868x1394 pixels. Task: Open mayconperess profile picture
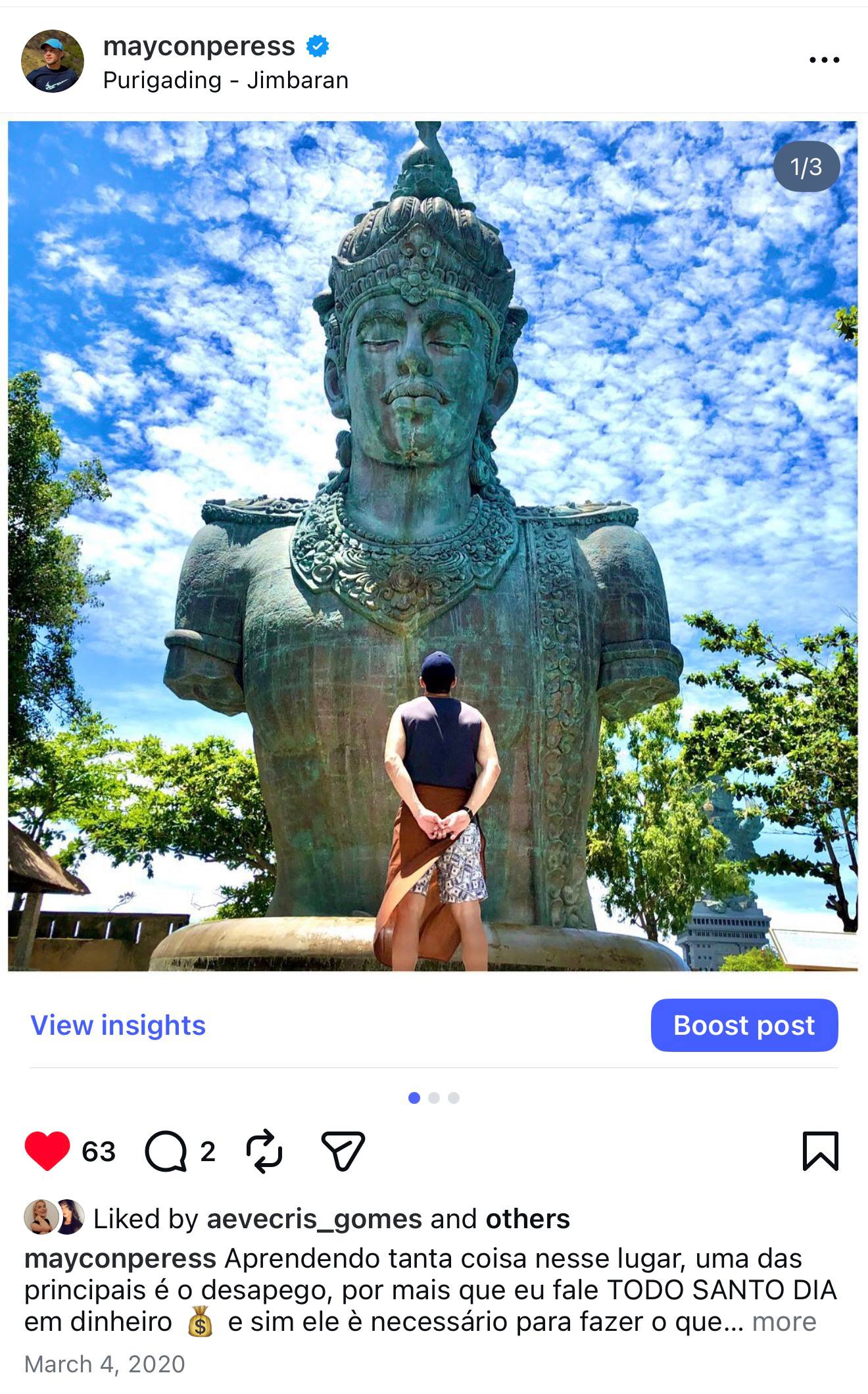click(53, 61)
